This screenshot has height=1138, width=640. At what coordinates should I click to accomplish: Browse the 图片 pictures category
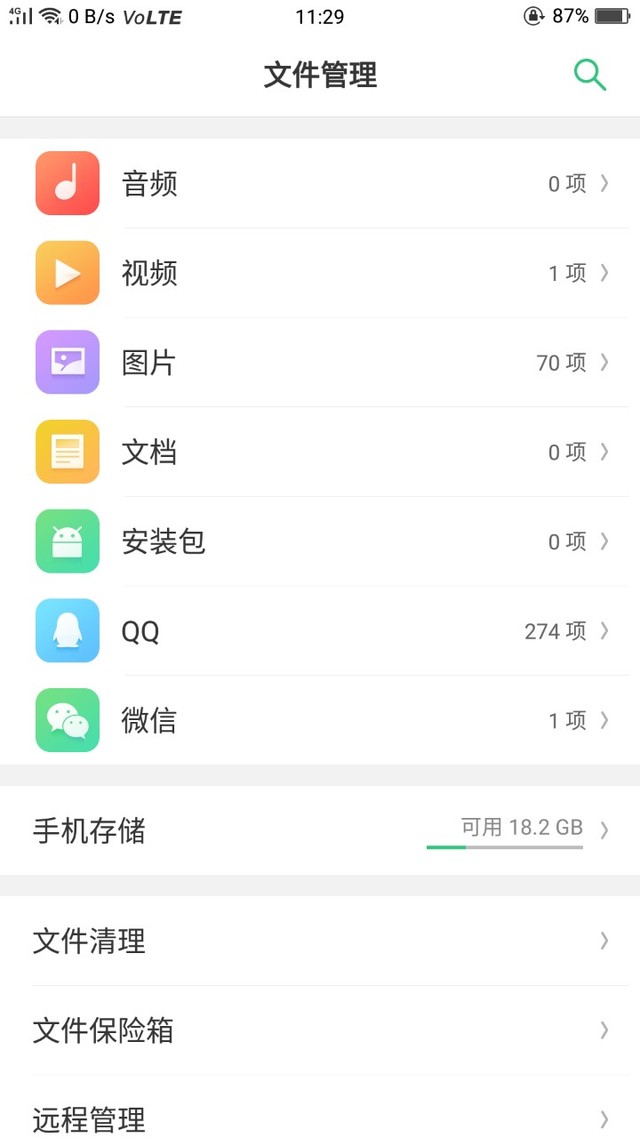click(320, 363)
